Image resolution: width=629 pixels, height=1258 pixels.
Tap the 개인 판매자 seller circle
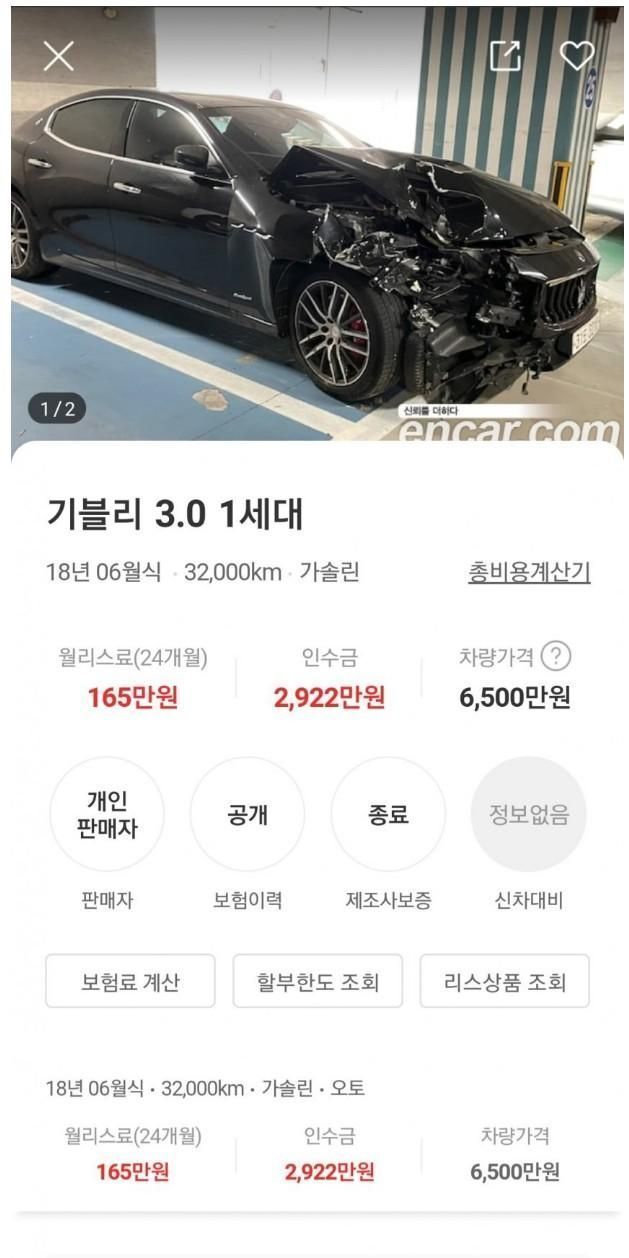click(x=106, y=814)
